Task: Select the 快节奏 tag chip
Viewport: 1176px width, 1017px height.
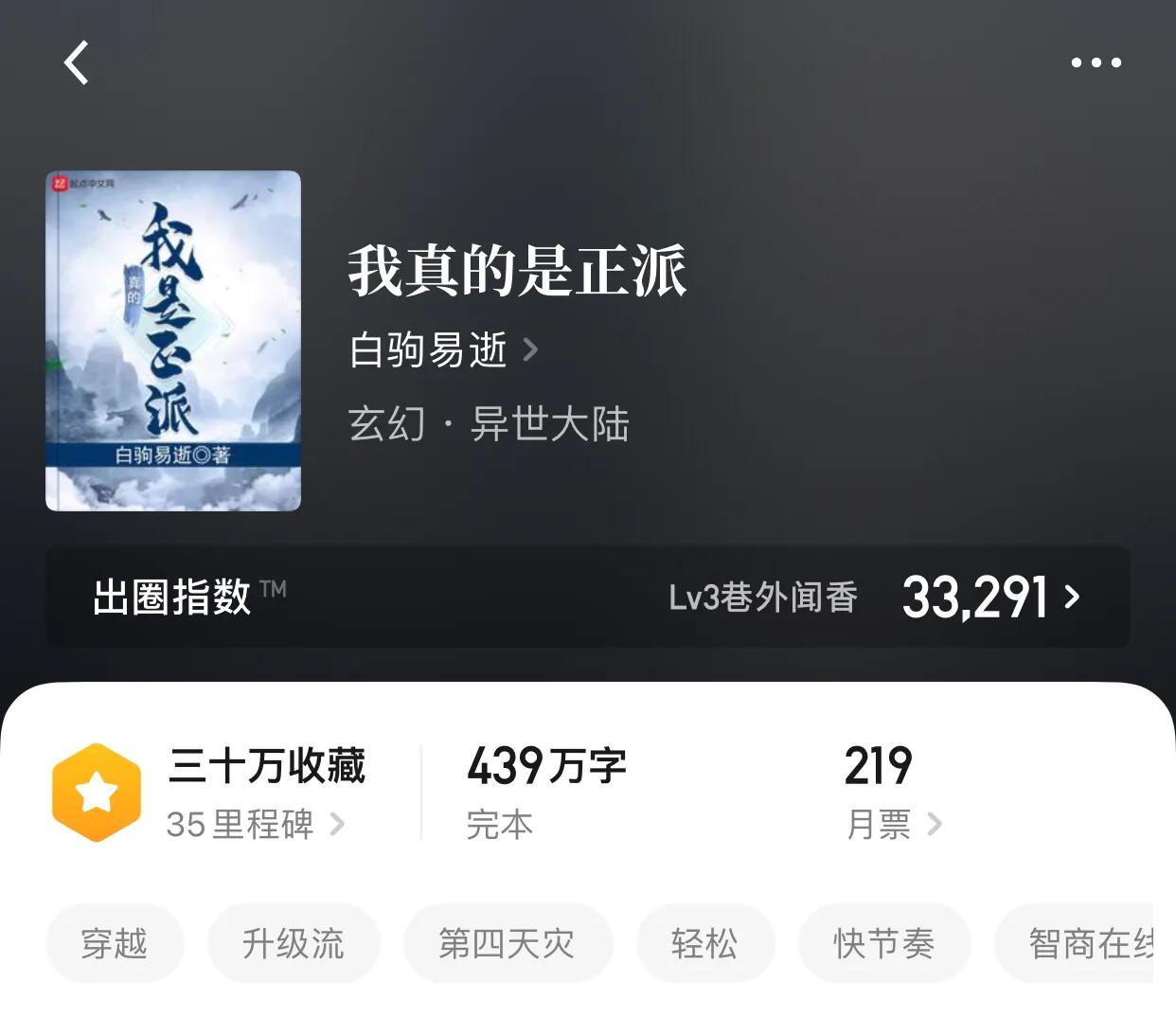Action: pyautogui.click(x=884, y=943)
